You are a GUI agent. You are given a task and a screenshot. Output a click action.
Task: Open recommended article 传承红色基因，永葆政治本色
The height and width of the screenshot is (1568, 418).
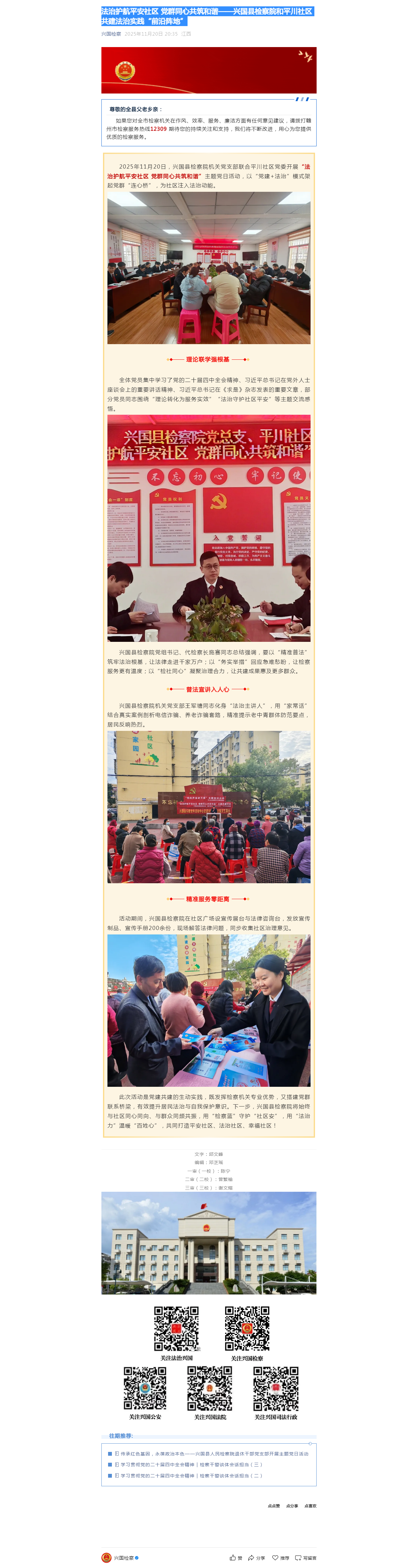coord(213,1454)
